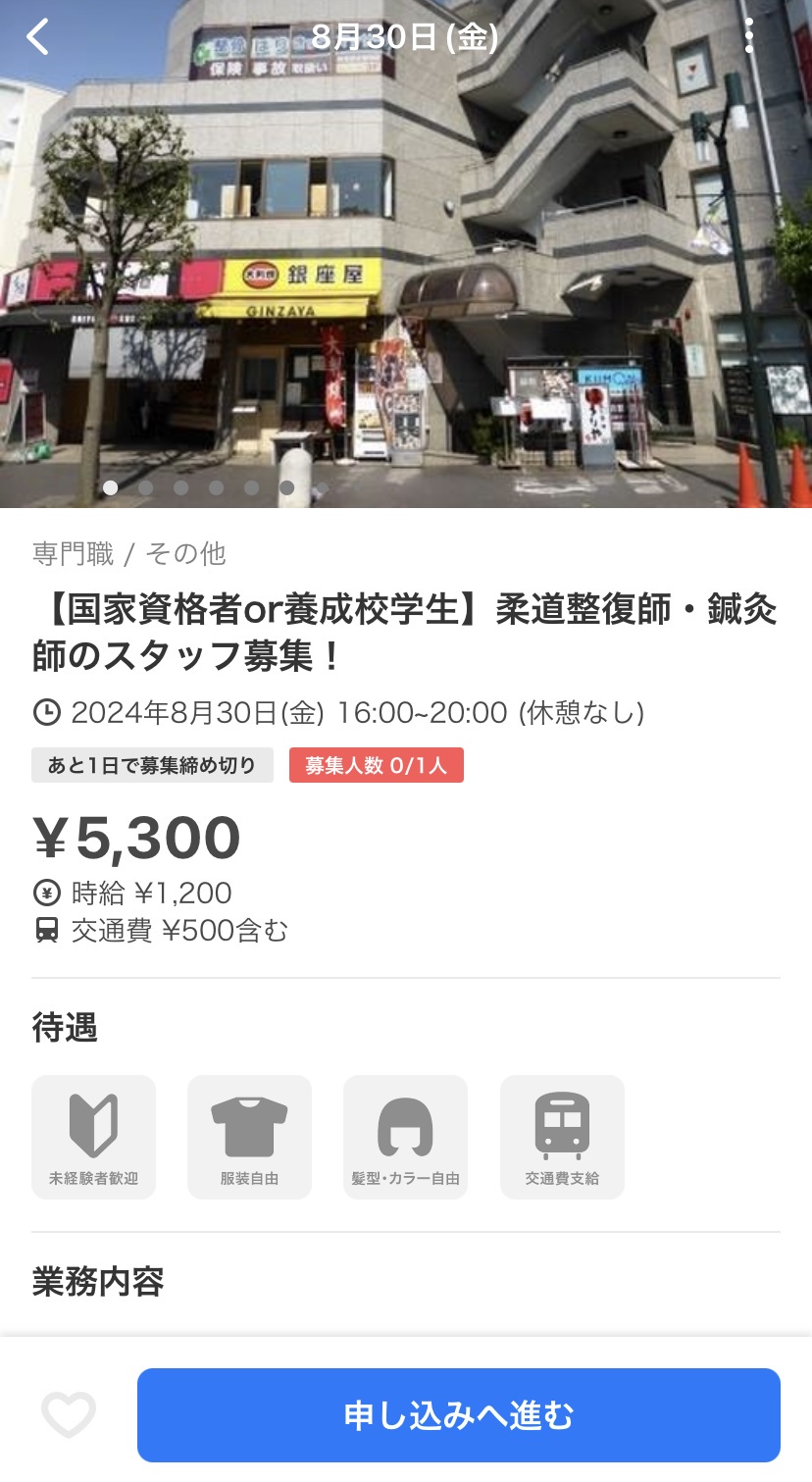Tap 申し込みへ進む to proceed with application

tap(458, 1414)
